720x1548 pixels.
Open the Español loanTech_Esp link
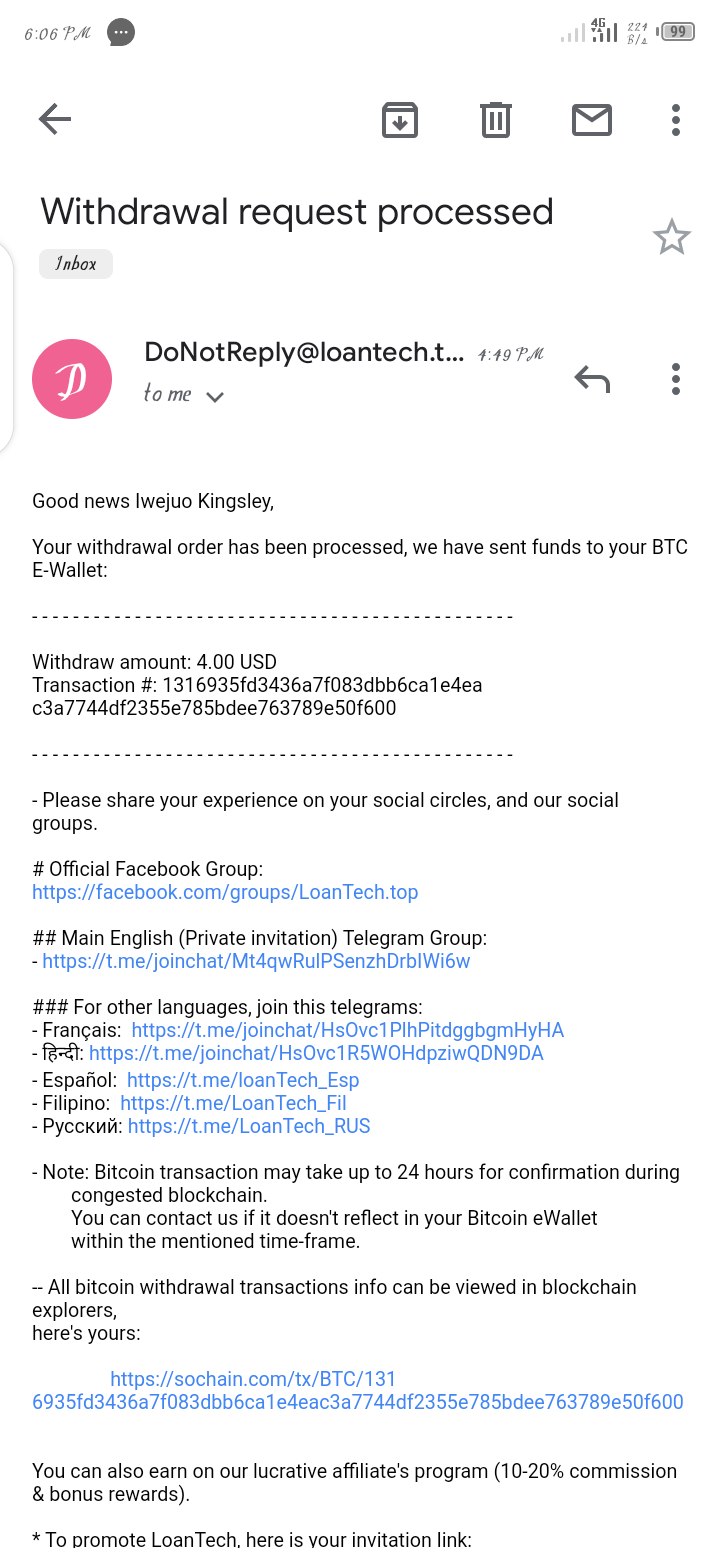(243, 1080)
